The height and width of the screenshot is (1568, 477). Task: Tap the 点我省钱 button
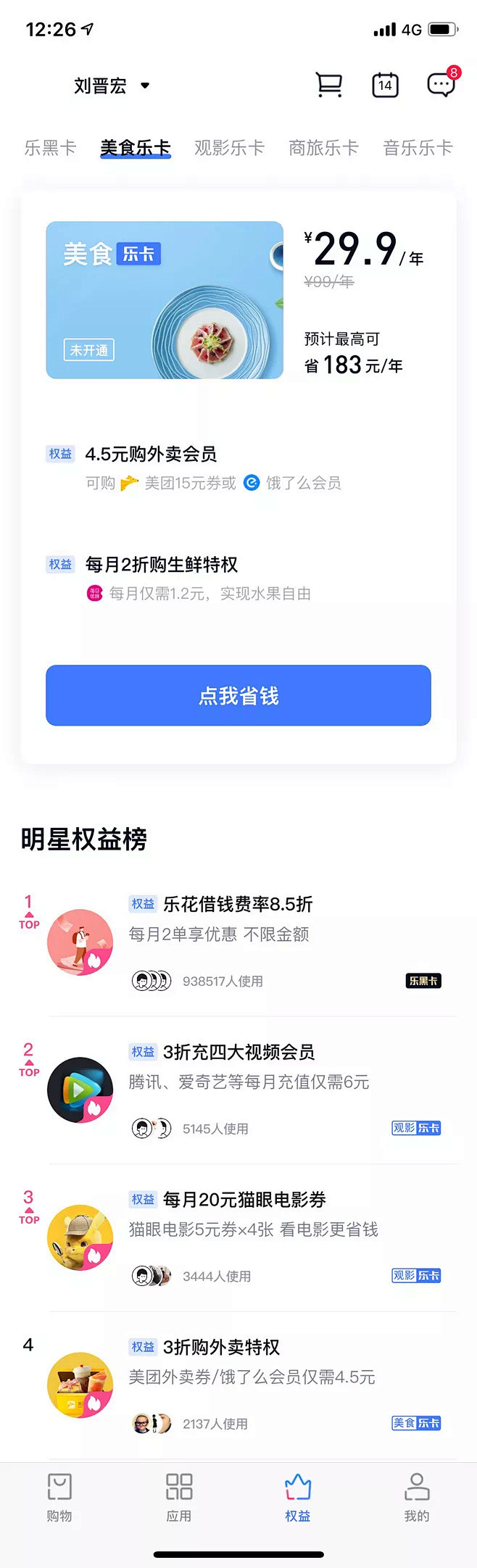[238, 695]
